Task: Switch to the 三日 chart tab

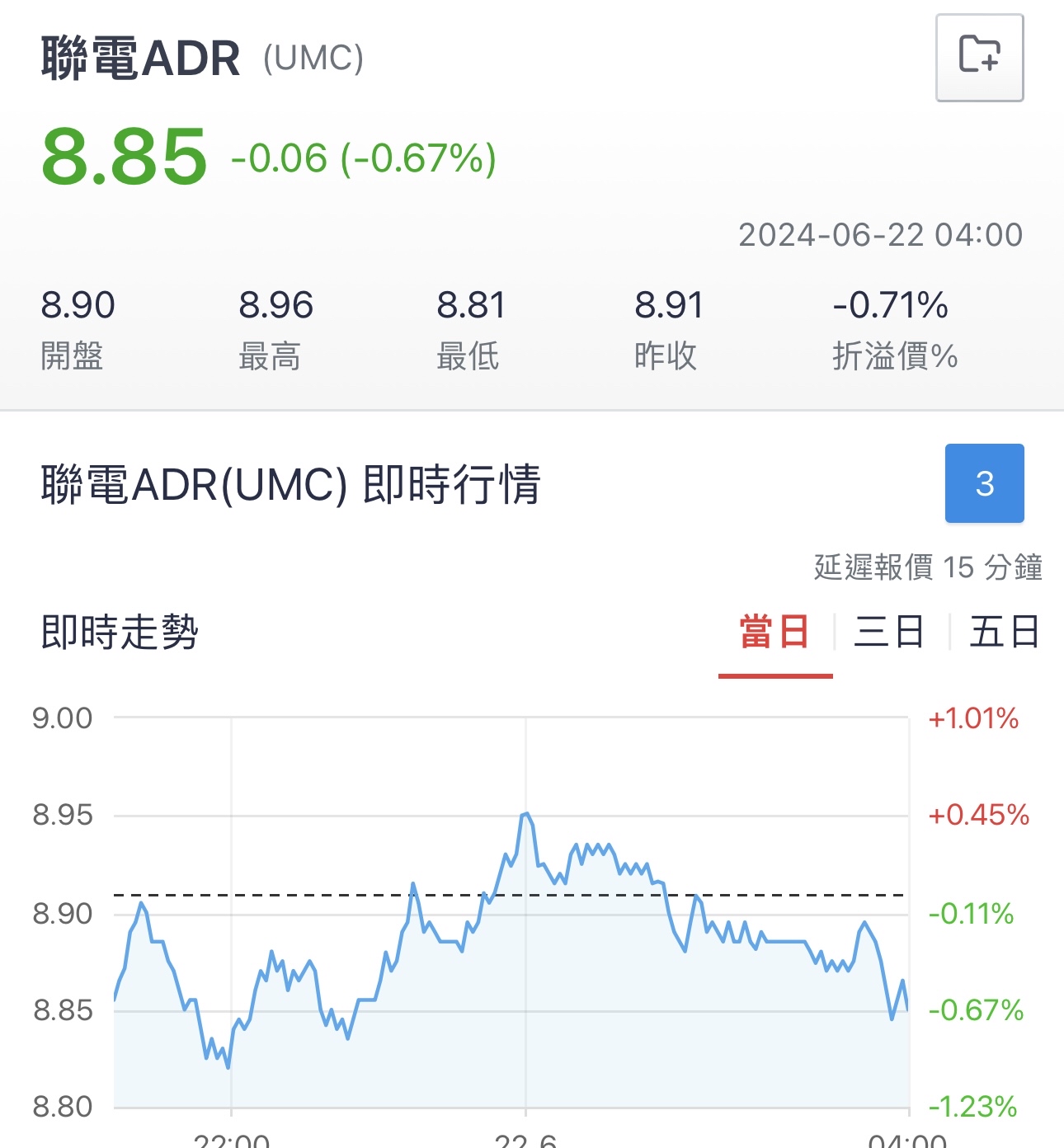Action: point(889,633)
